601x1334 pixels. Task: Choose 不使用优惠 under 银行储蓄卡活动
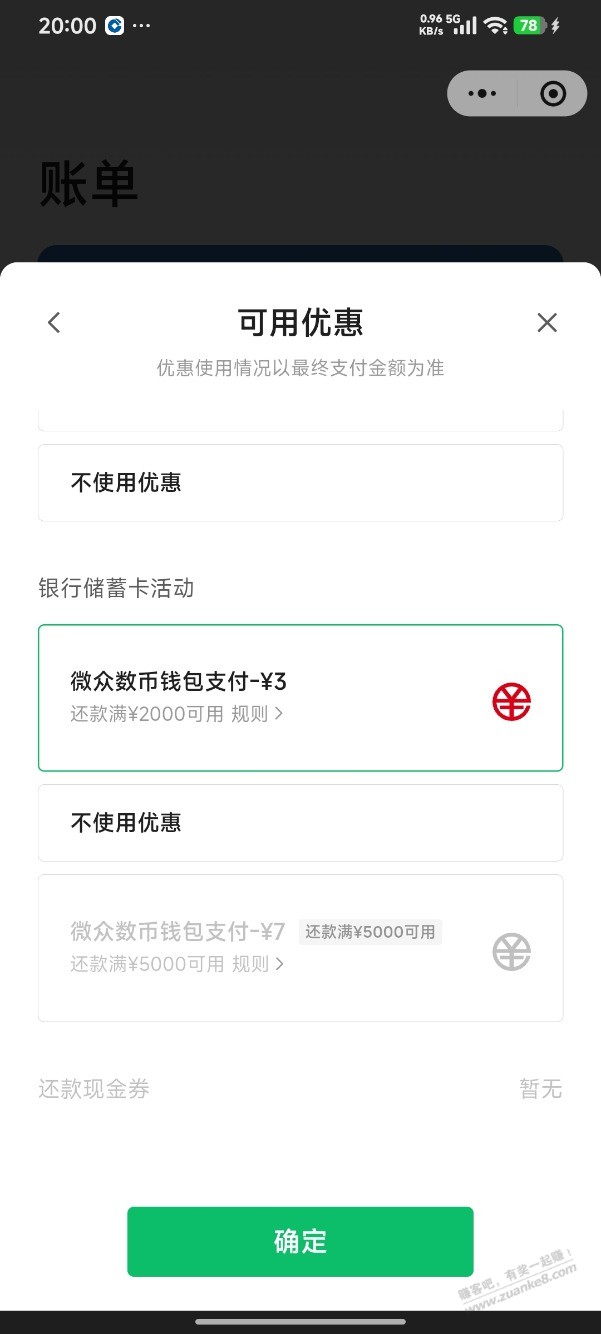300,823
